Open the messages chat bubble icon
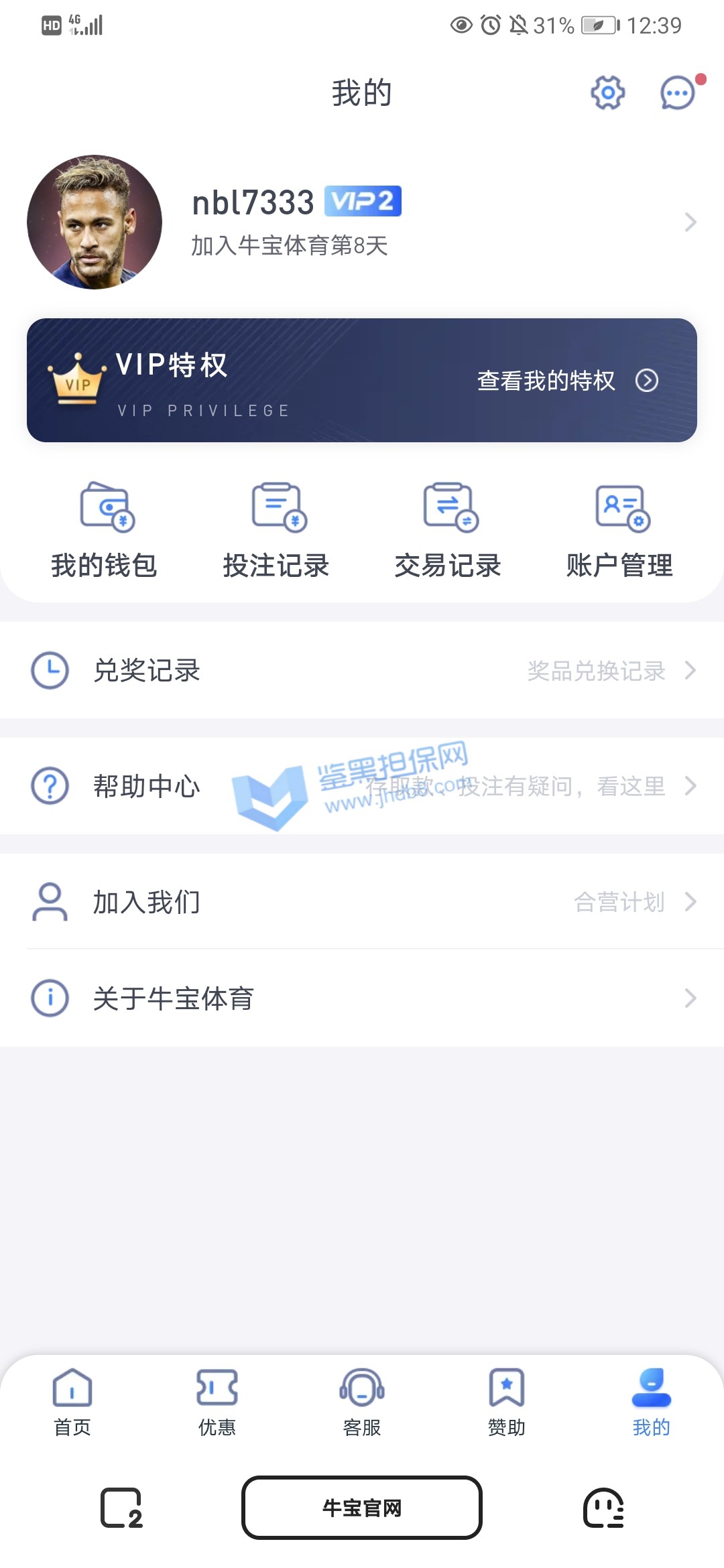724x1568 pixels. [678, 93]
